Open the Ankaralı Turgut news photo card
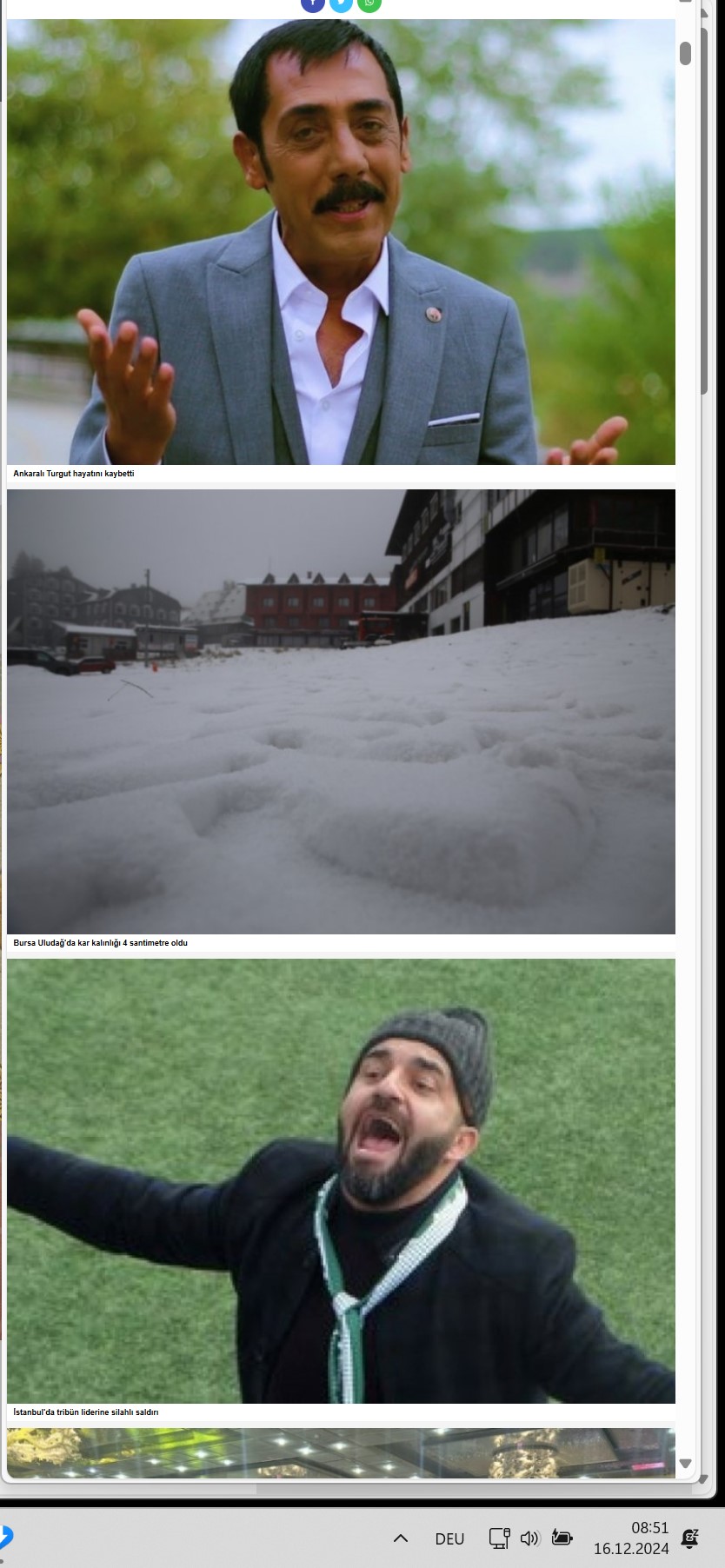The image size is (725, 1568). coord(341,242)
